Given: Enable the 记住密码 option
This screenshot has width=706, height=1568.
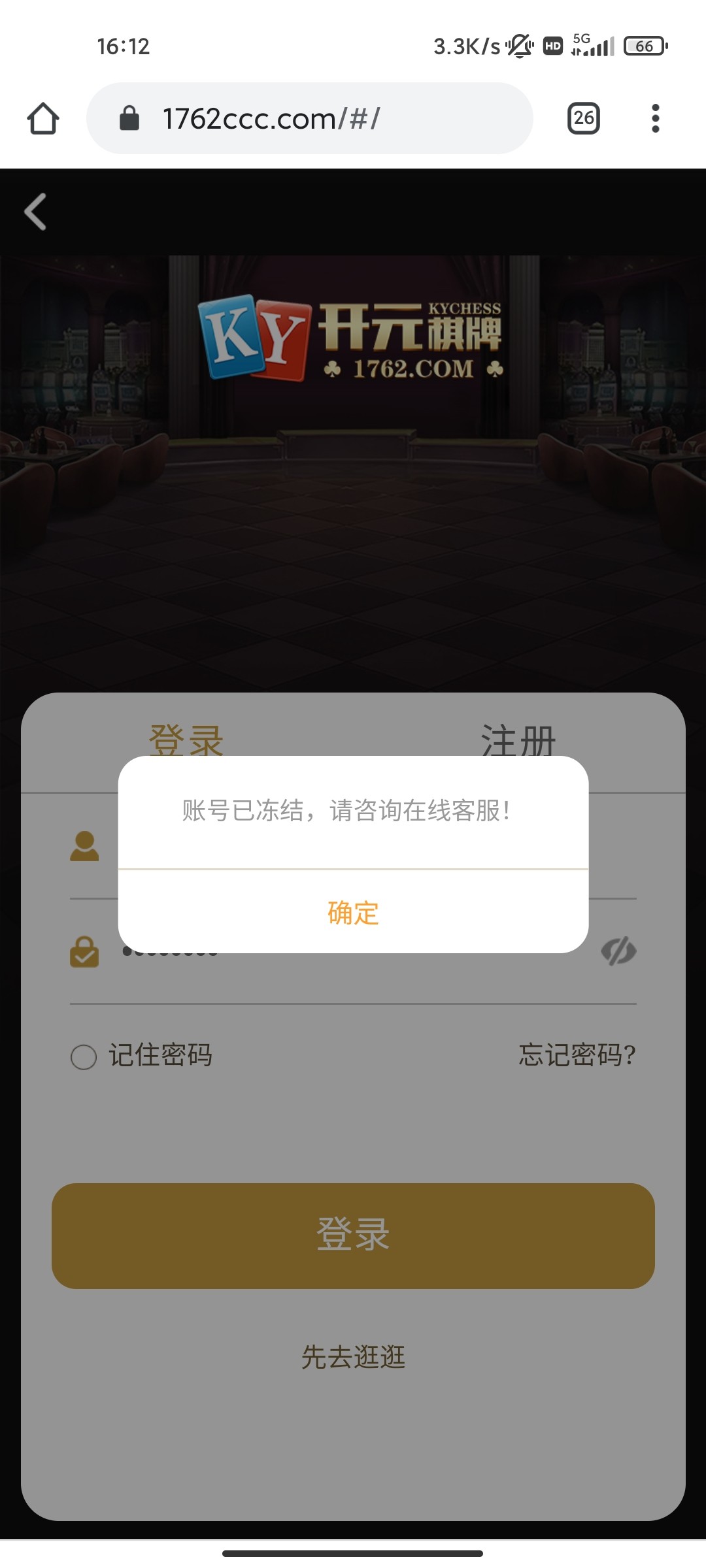Looking at the screenshot, I should coord(84,1056).
